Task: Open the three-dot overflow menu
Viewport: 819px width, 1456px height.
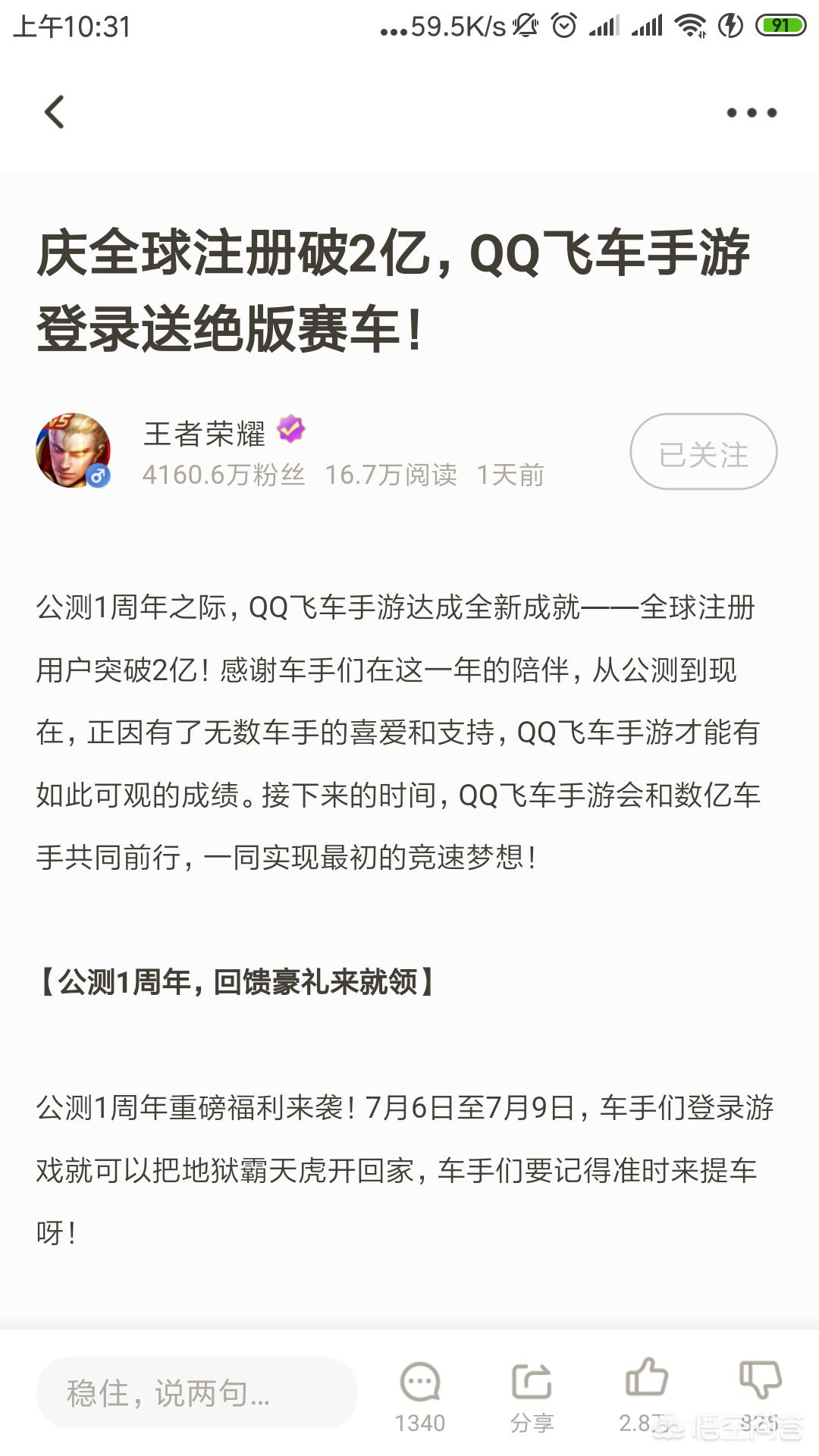Action: click(x=751, y=113)
